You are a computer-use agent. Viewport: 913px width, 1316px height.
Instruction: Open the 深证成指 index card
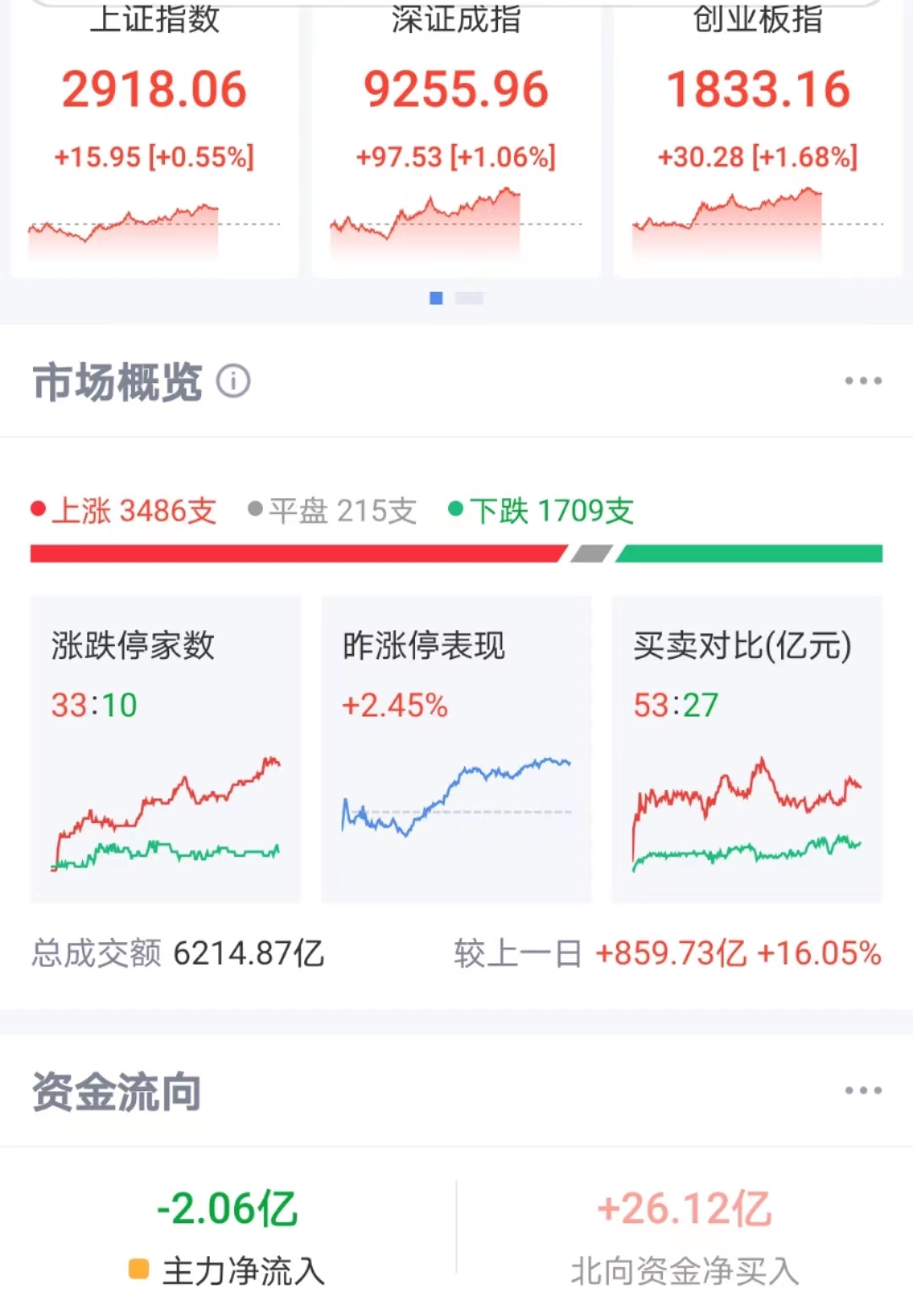click(456, 140)
